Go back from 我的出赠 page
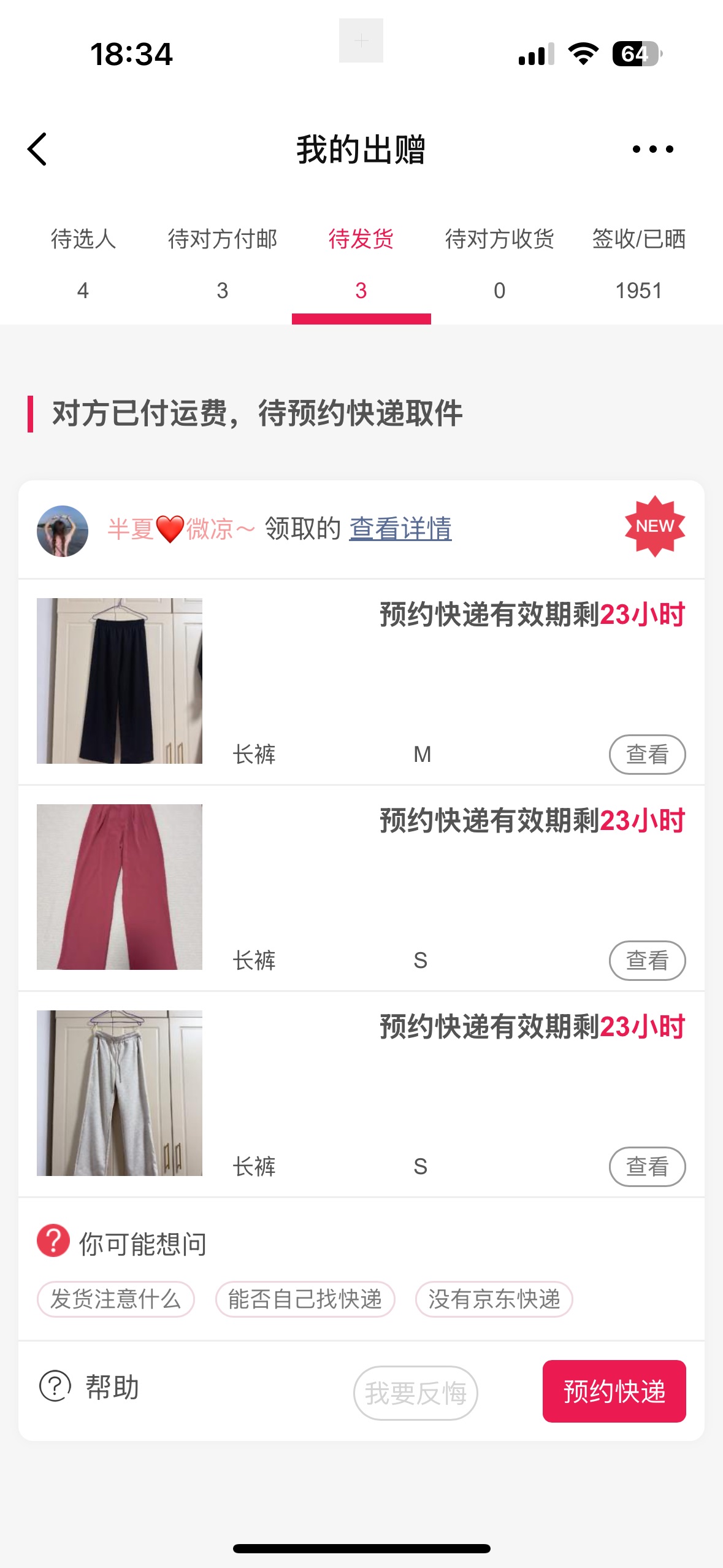The height and width of the screenshot is (1568, 723). [37, 149]
